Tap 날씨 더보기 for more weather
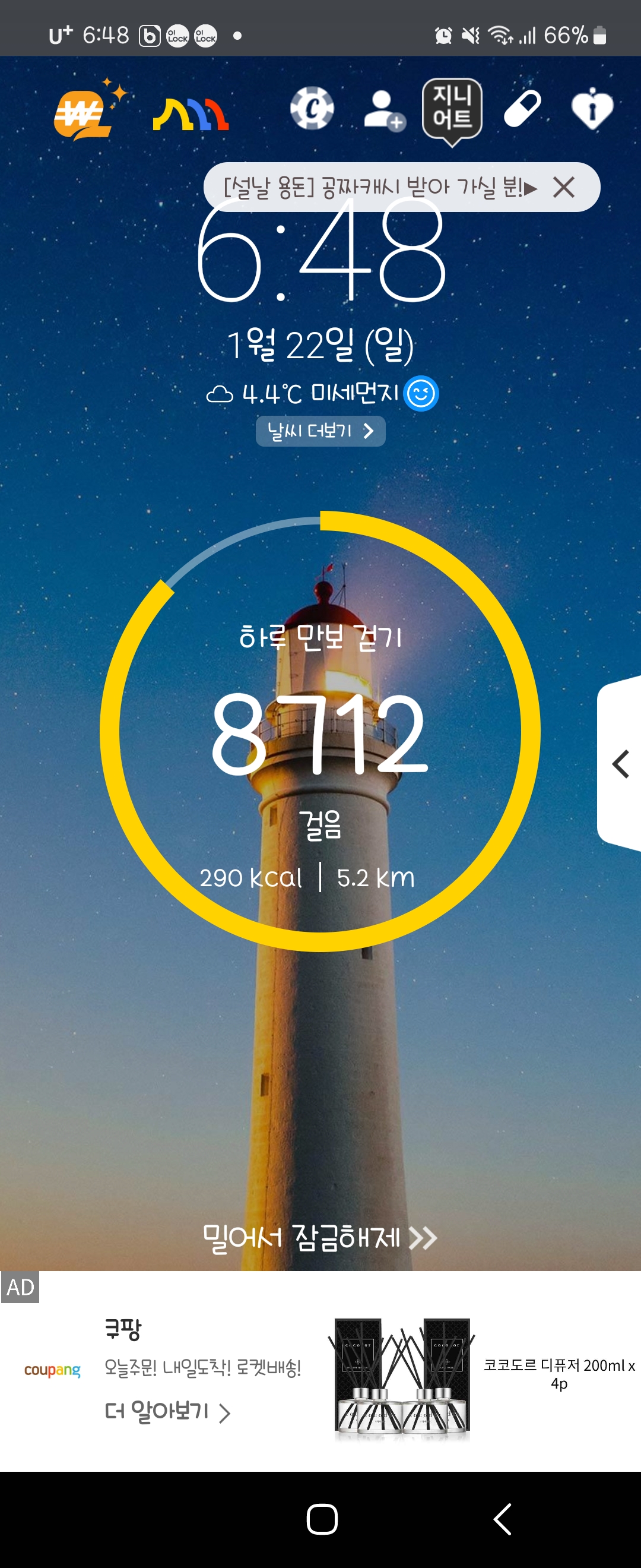 click(x=320, y=431)
